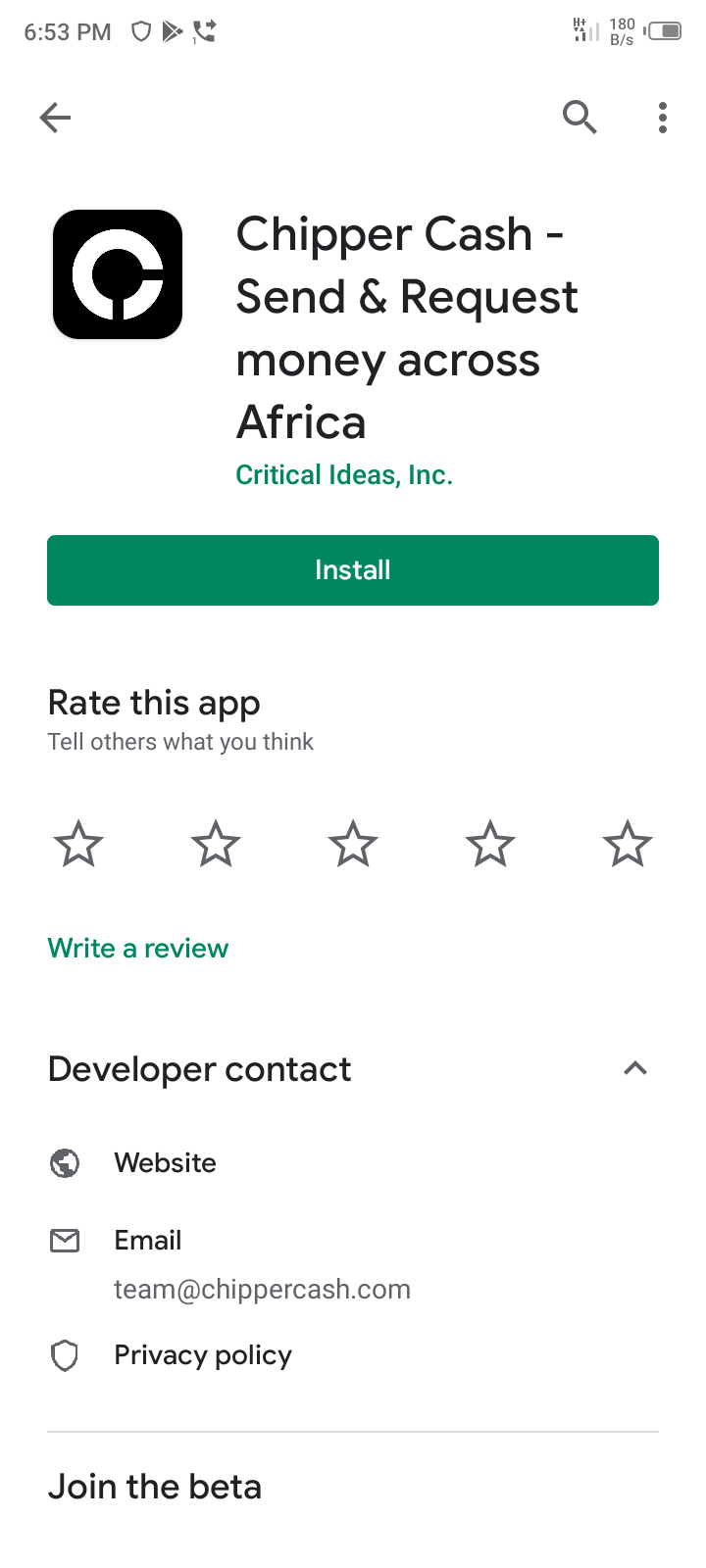
Task: Open the more options menu
Action: pos(663,118)
